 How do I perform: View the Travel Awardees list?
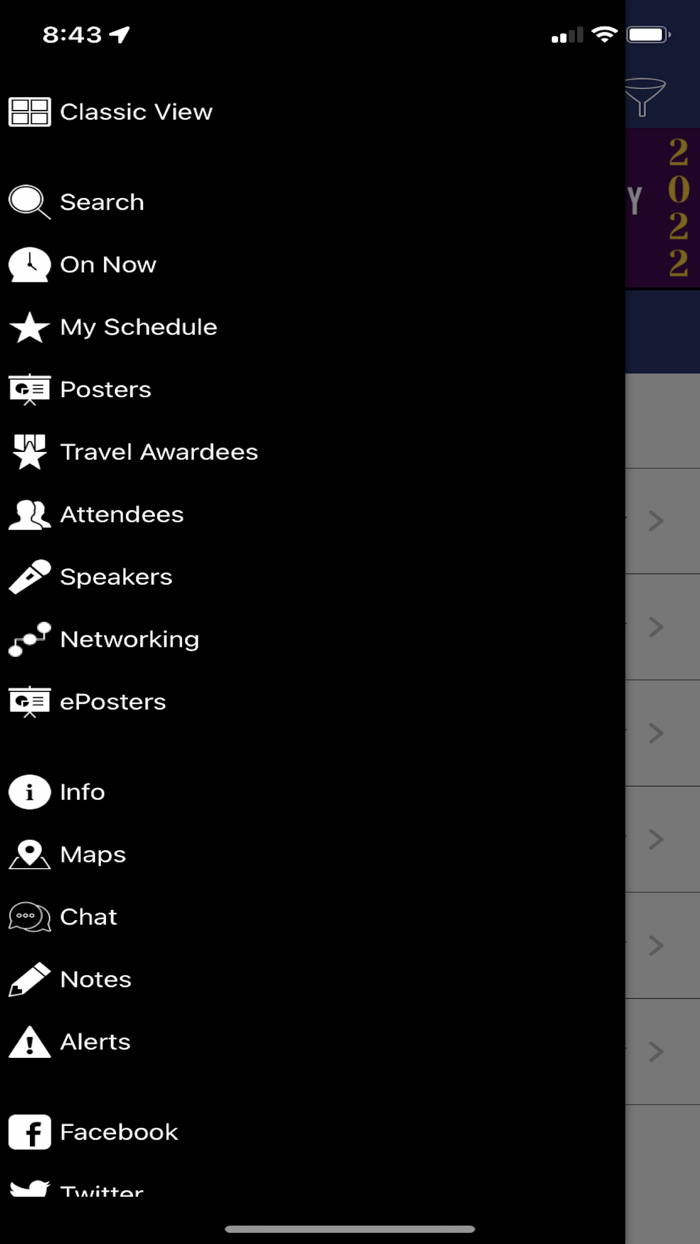coord(158,452)
